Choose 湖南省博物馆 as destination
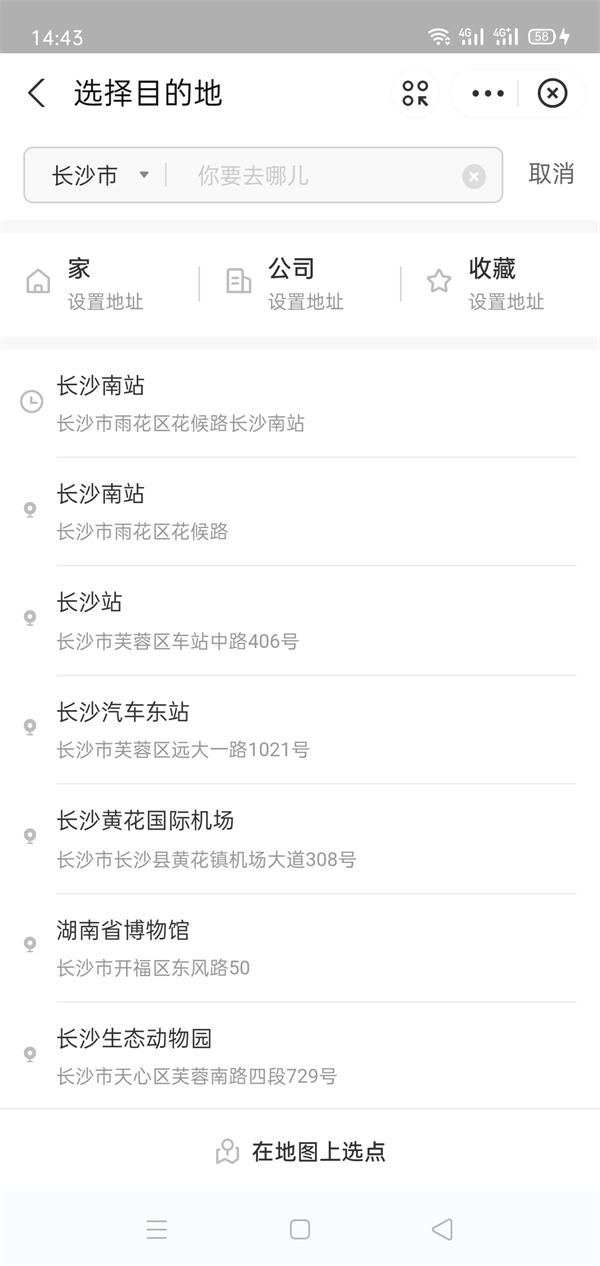The height and width of the screenshot is (1266, 600). [x=300, y=947]
